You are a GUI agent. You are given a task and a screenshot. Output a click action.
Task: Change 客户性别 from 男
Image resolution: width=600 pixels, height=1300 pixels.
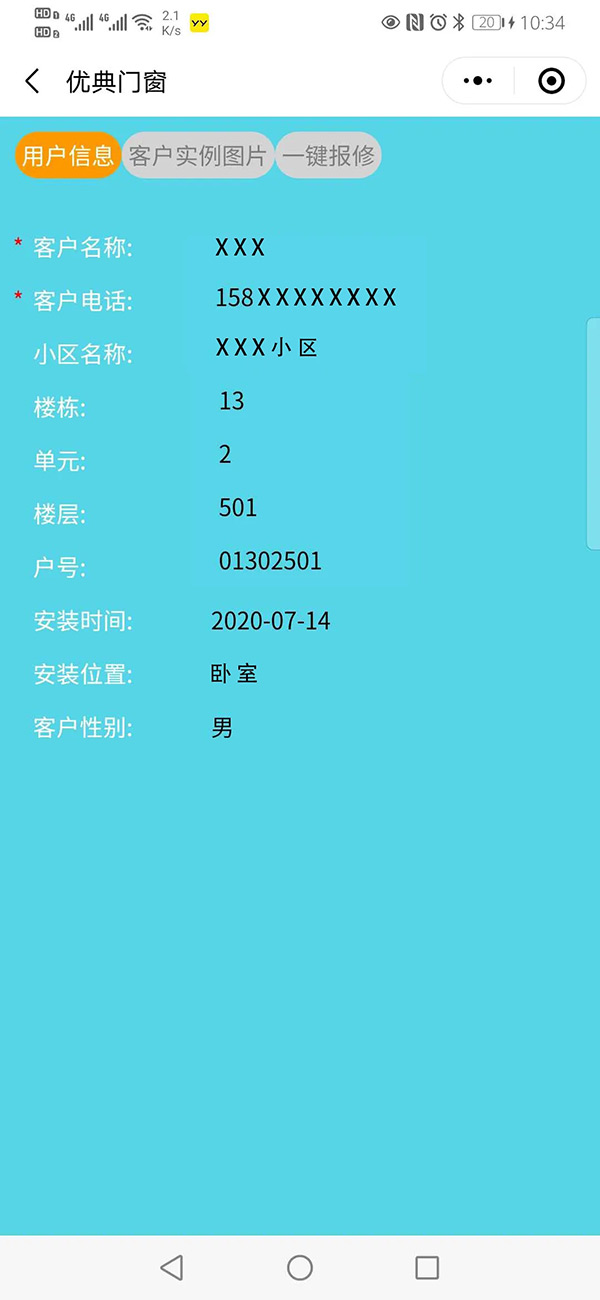tap(222, 728)
